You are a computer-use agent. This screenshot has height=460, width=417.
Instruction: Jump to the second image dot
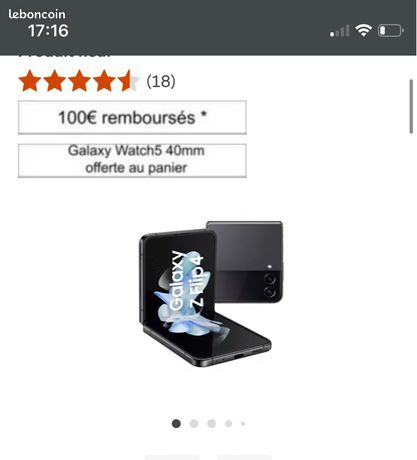click(194, 424)
